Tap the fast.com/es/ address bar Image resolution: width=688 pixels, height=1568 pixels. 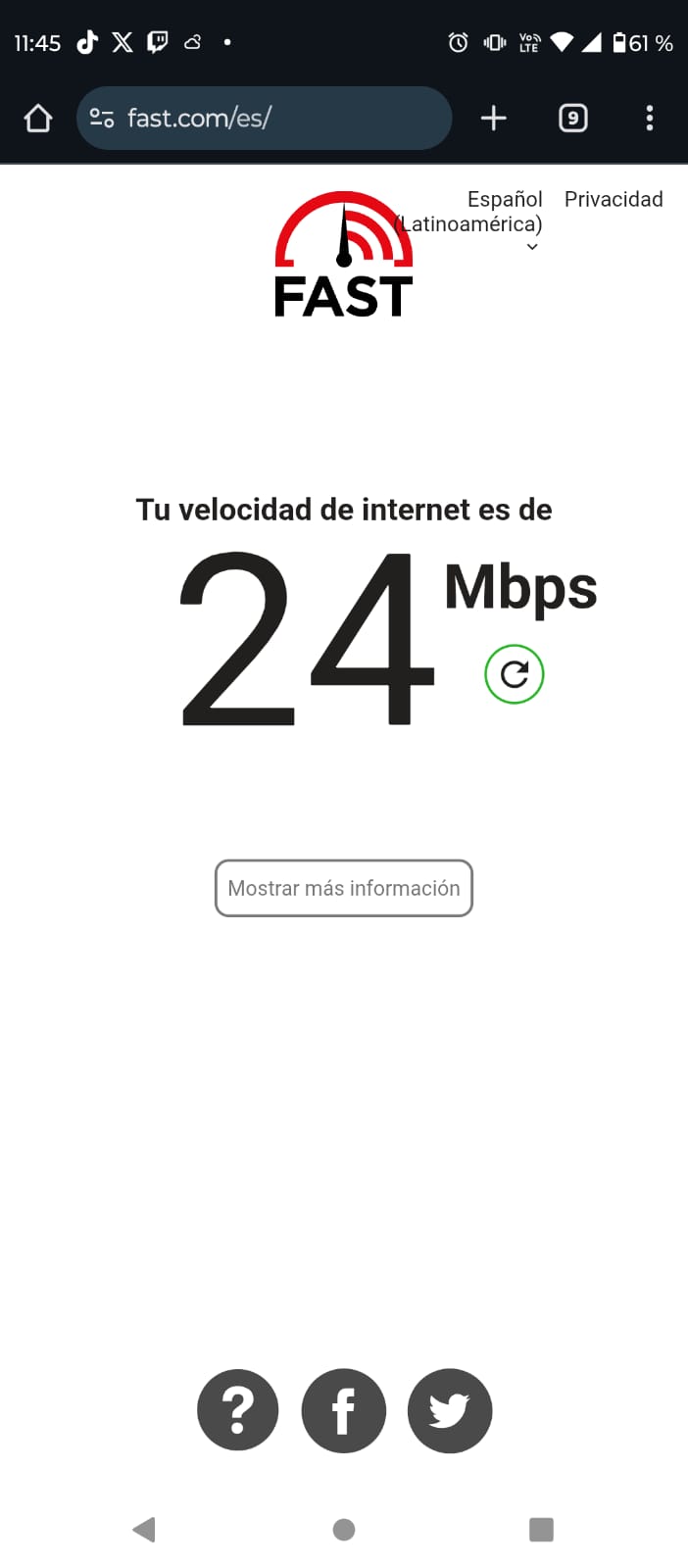tap(263, 119)
